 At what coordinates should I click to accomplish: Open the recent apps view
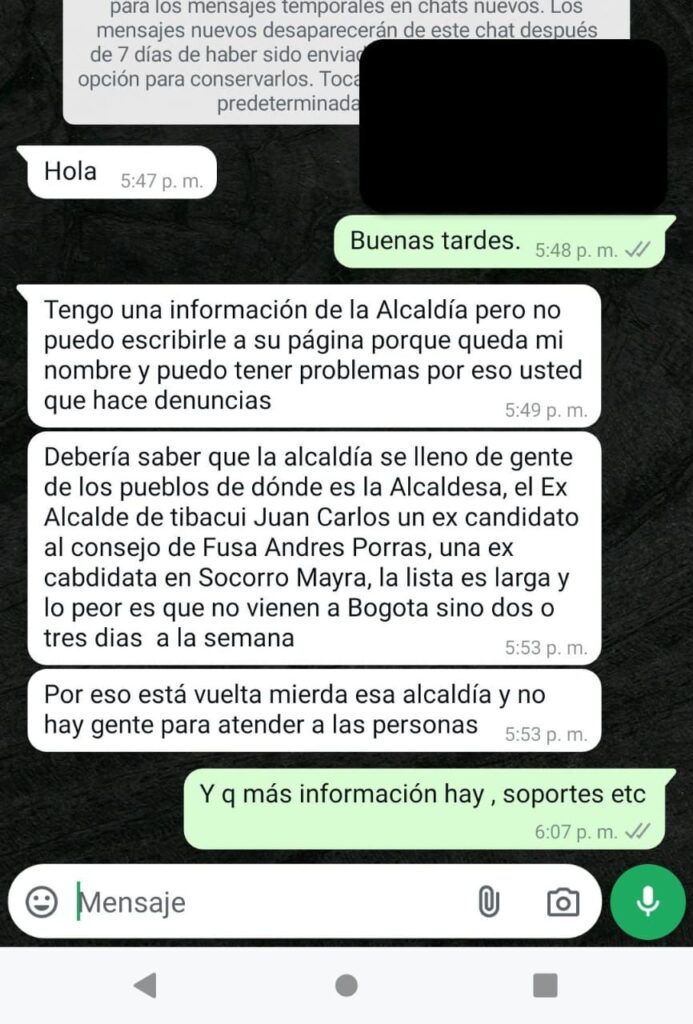[x=545, y=985]
